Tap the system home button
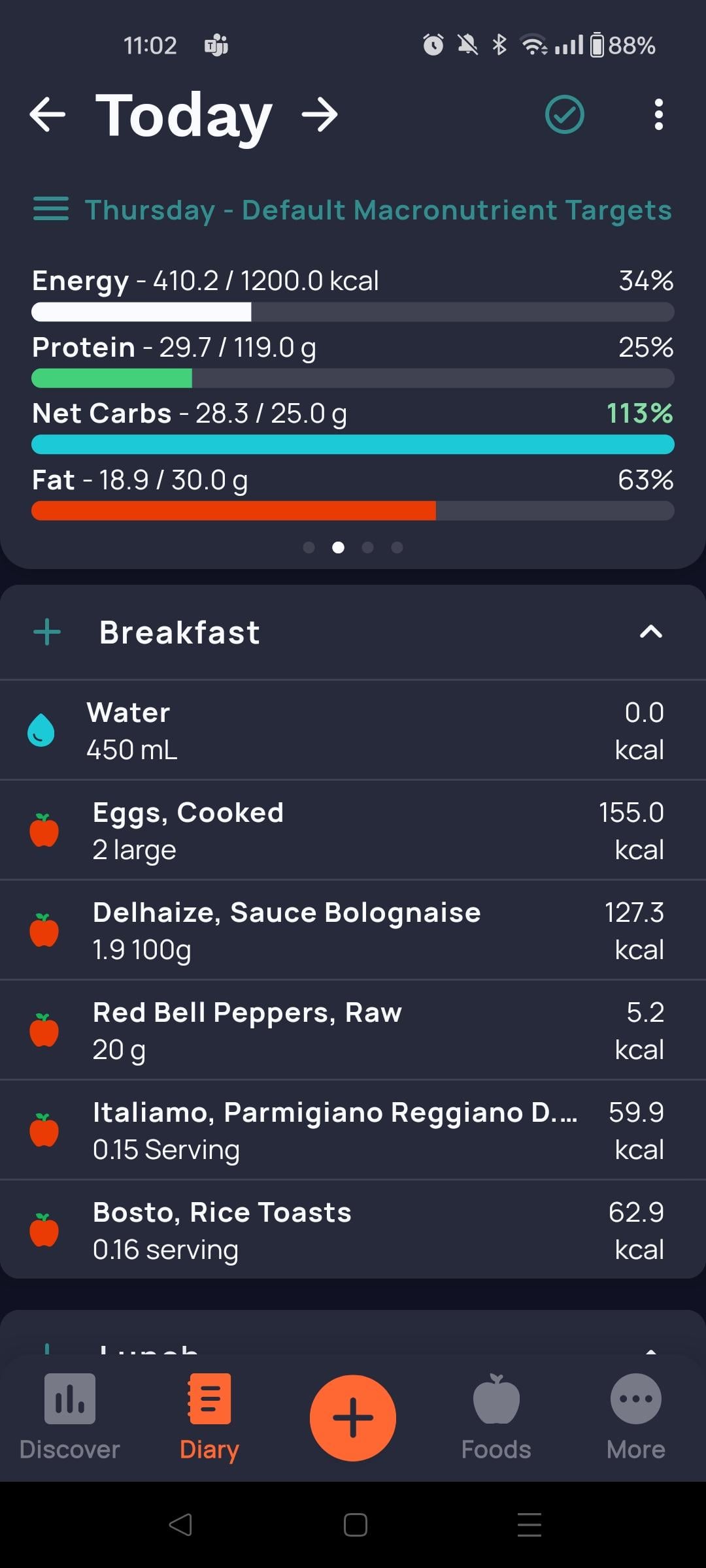 point(355,1525)
